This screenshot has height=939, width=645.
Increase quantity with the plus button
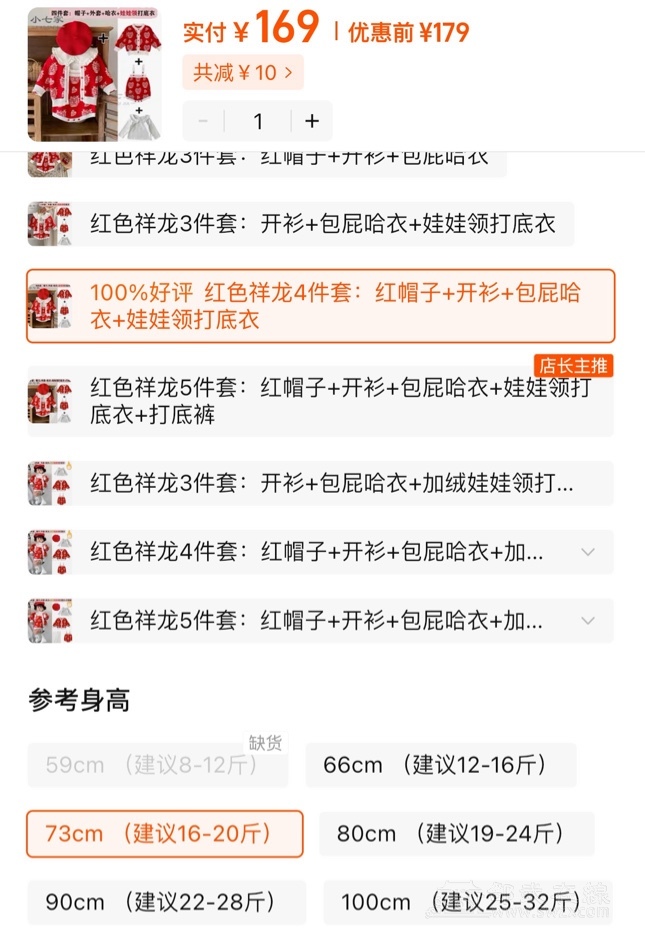312,121
